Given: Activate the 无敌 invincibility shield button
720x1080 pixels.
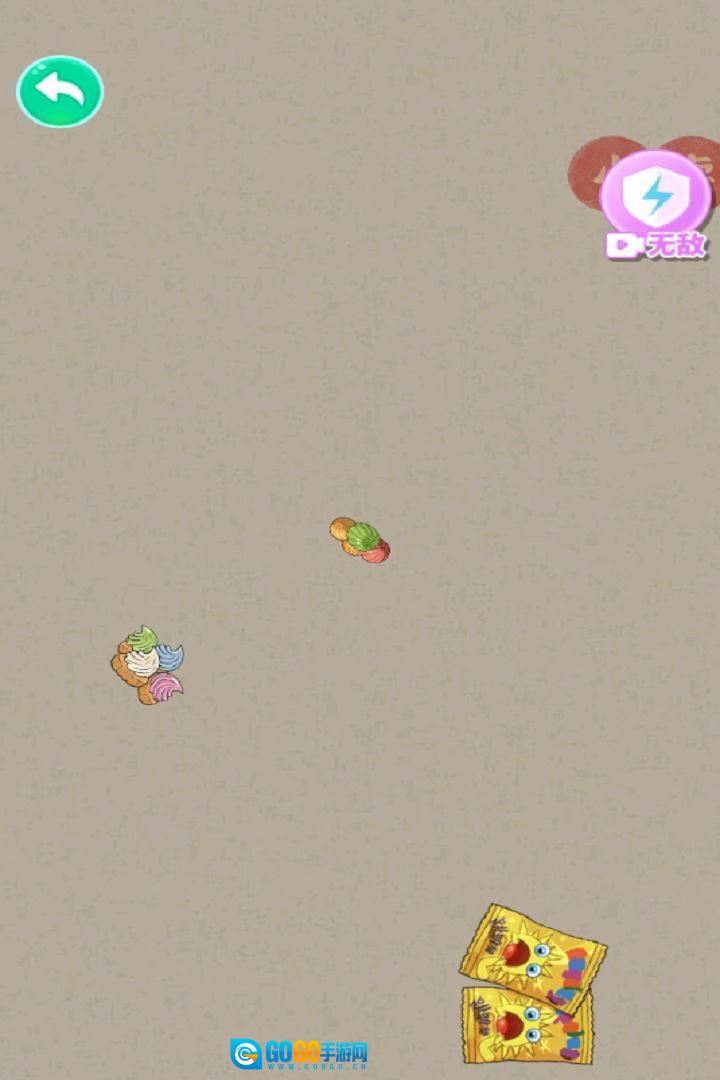Looking at the screenshot, I should [x=656, y=200].
